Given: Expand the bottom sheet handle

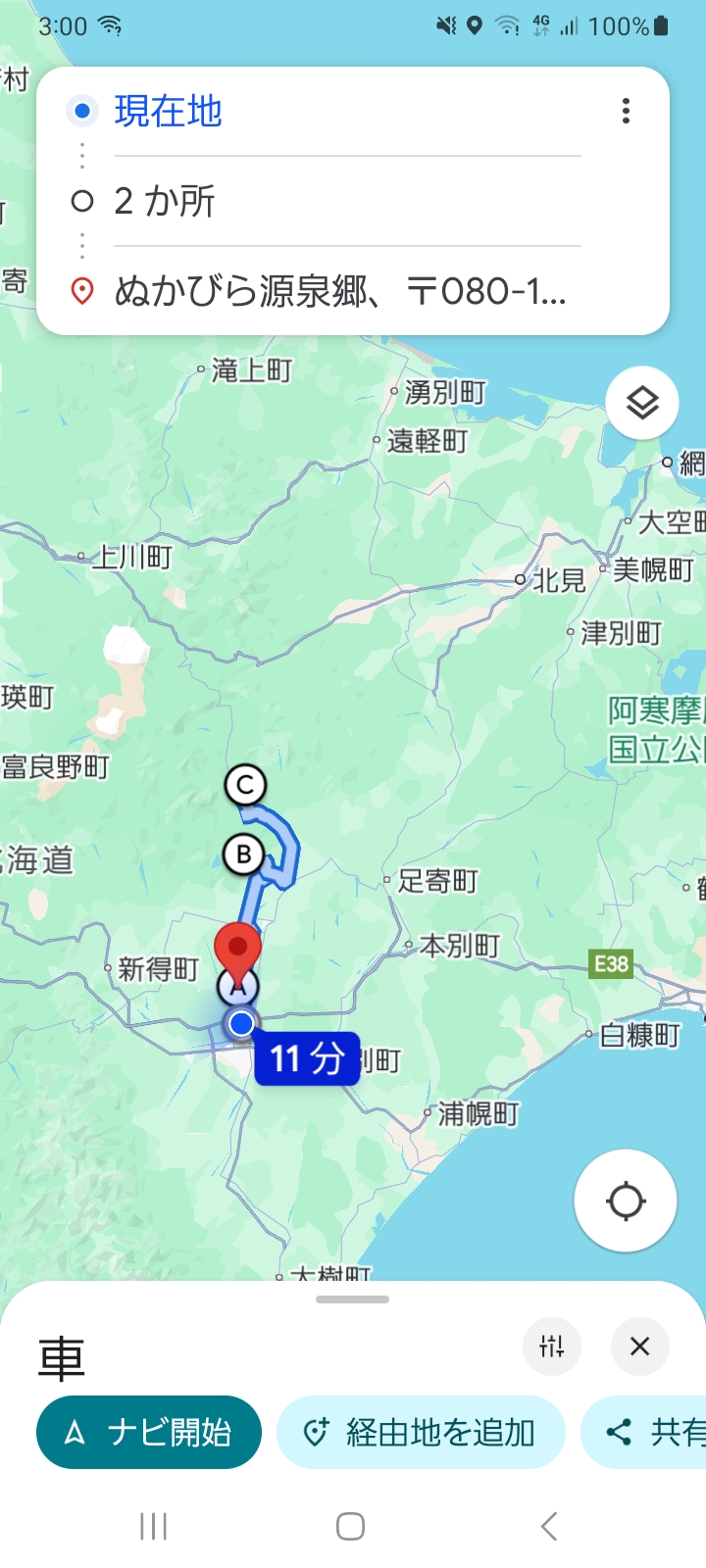Looking at the screenshot, I should point(353,1299).
